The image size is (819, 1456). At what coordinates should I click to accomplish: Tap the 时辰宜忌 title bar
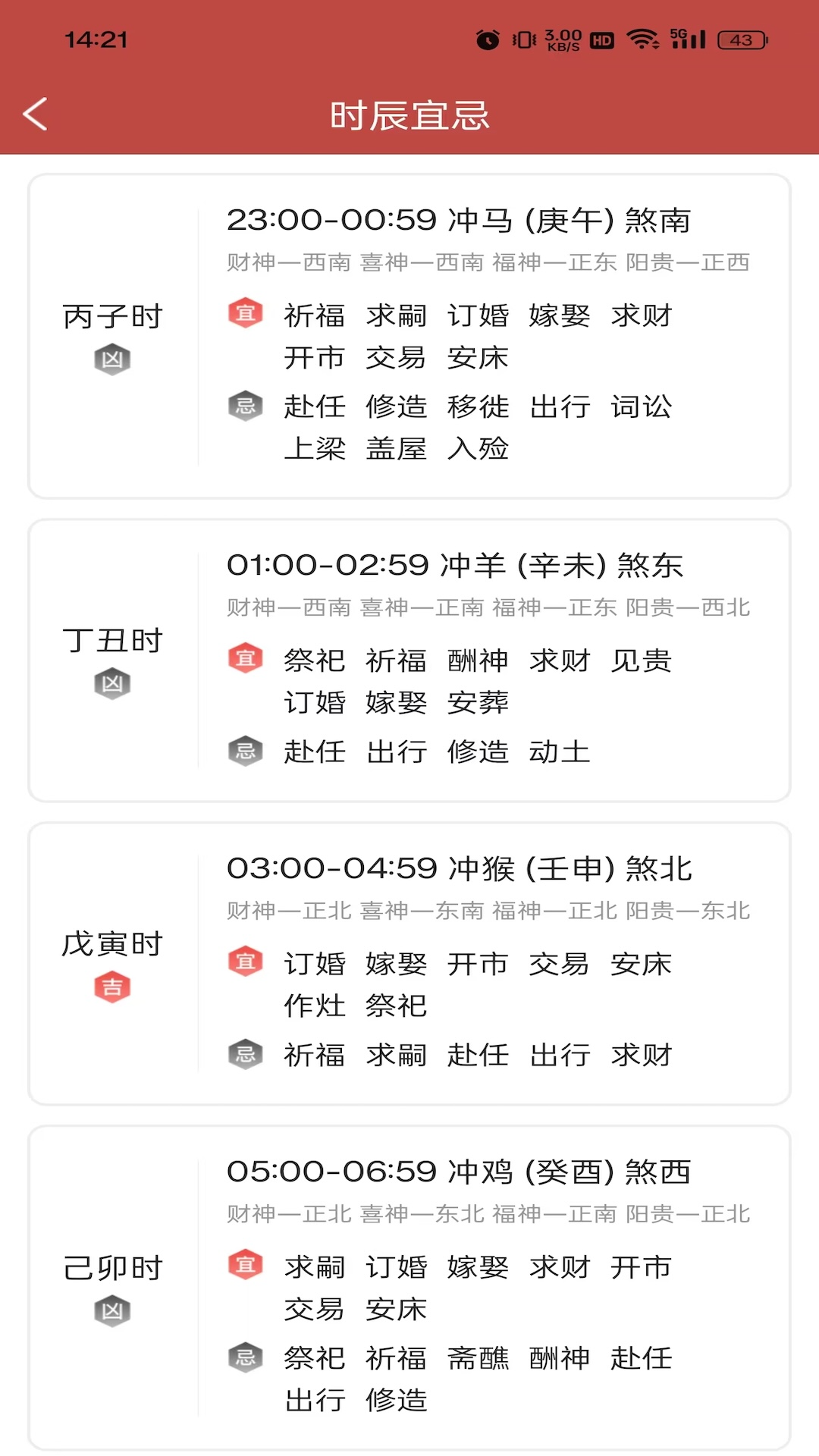pyautogui.click(x=409, y=114)
